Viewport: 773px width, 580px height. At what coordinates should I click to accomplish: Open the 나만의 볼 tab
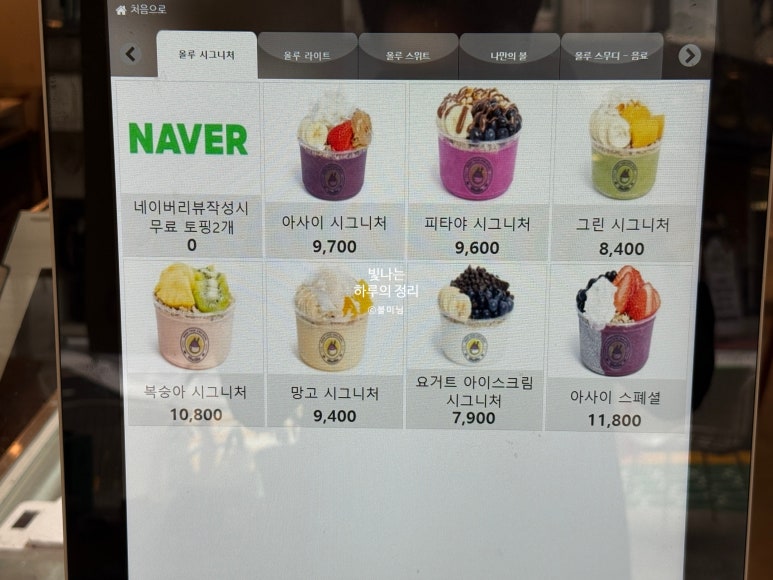pos(509,56)
